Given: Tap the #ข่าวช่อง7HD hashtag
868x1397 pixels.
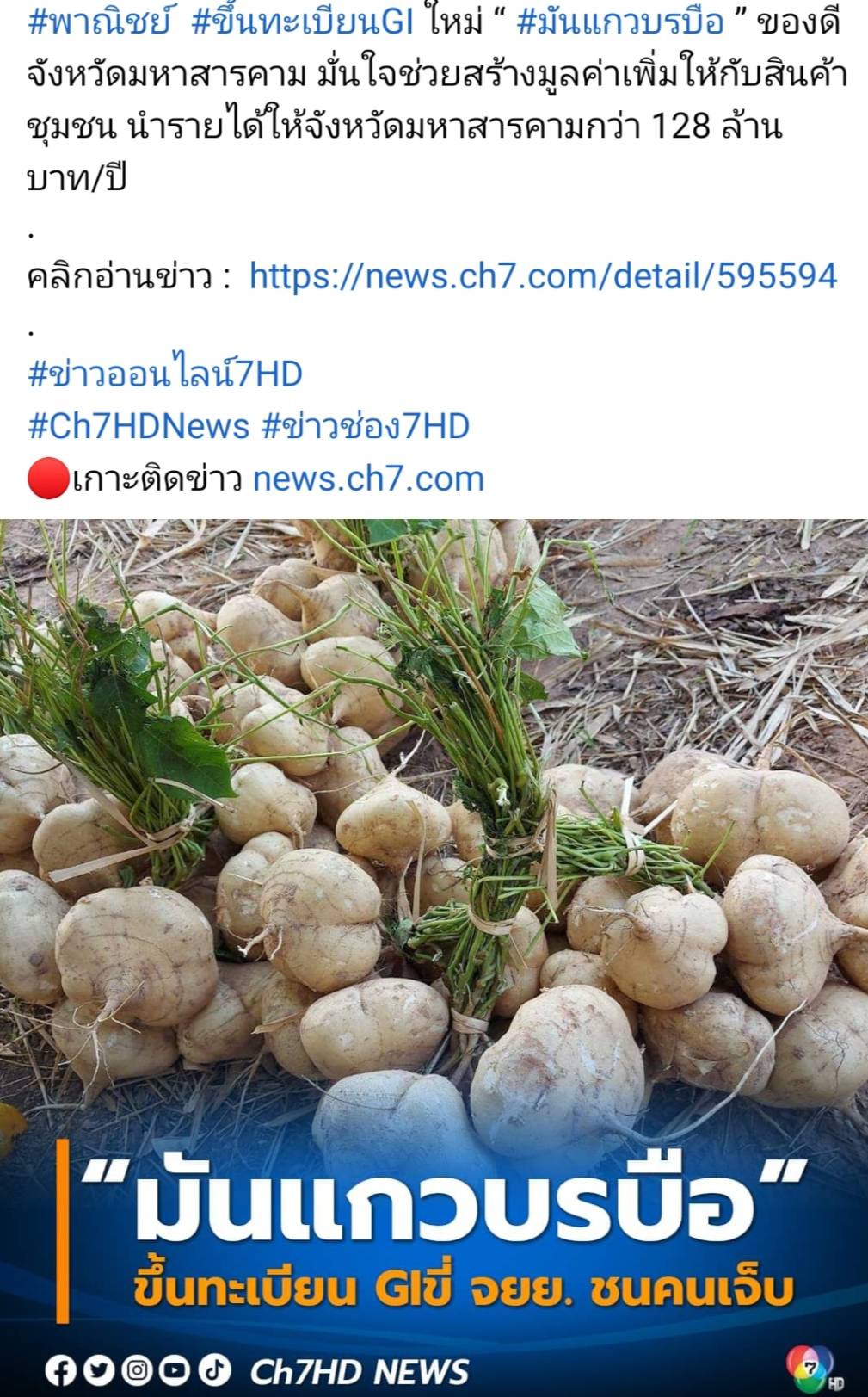Looking at the screenshot, I should [x=366, y=426].
